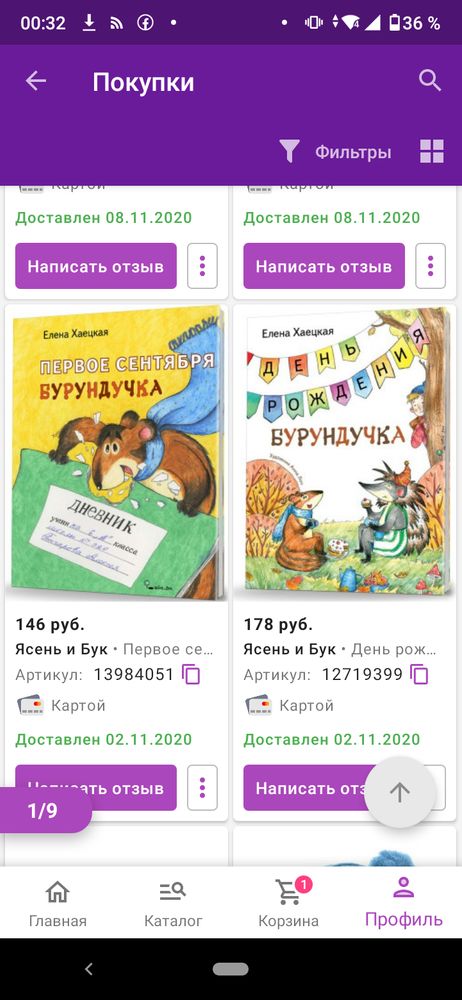This screenshot has width=462, height=1000.
Task: Open the Первое сентября бурундучка book card
Action: (116, 454)
